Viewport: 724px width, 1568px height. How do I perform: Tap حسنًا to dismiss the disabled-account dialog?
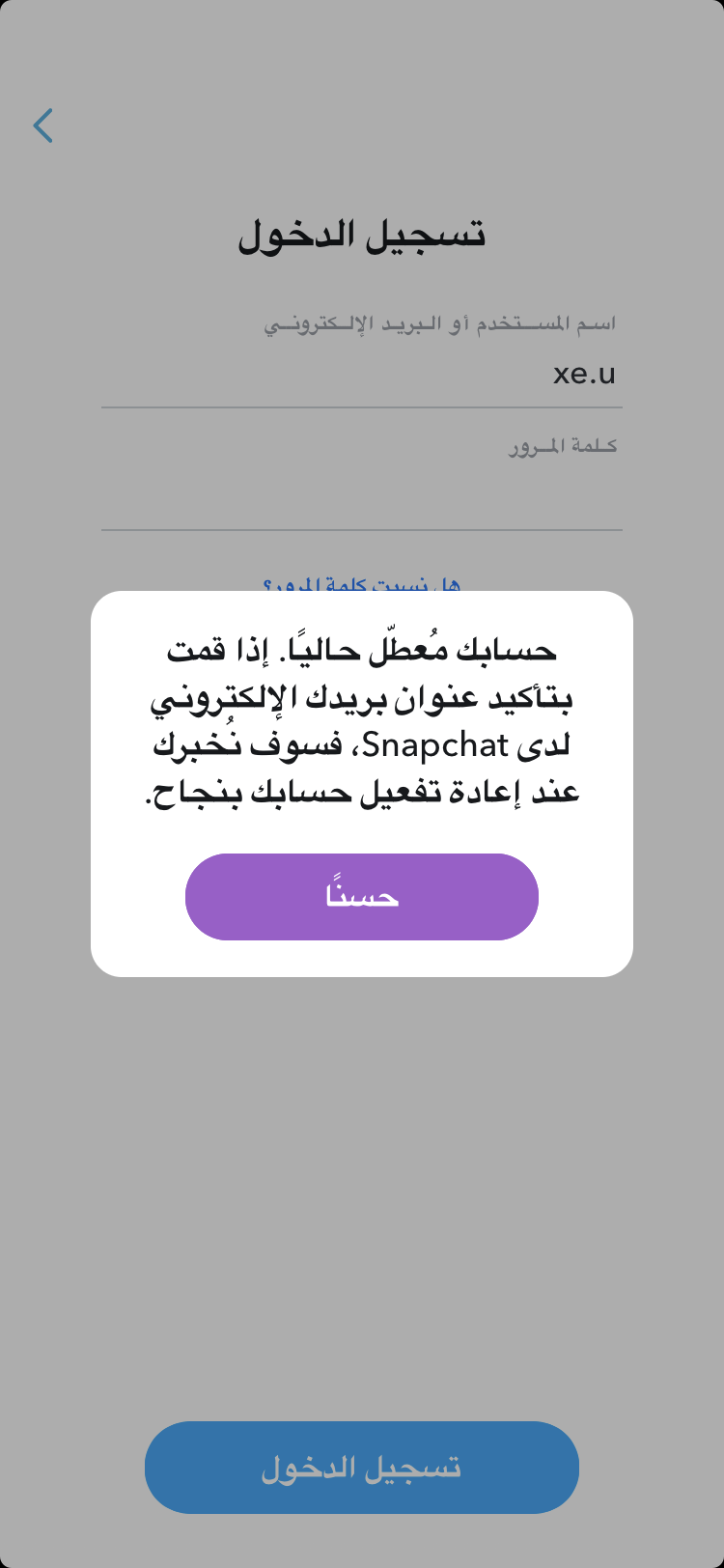(x=361, y=896)
